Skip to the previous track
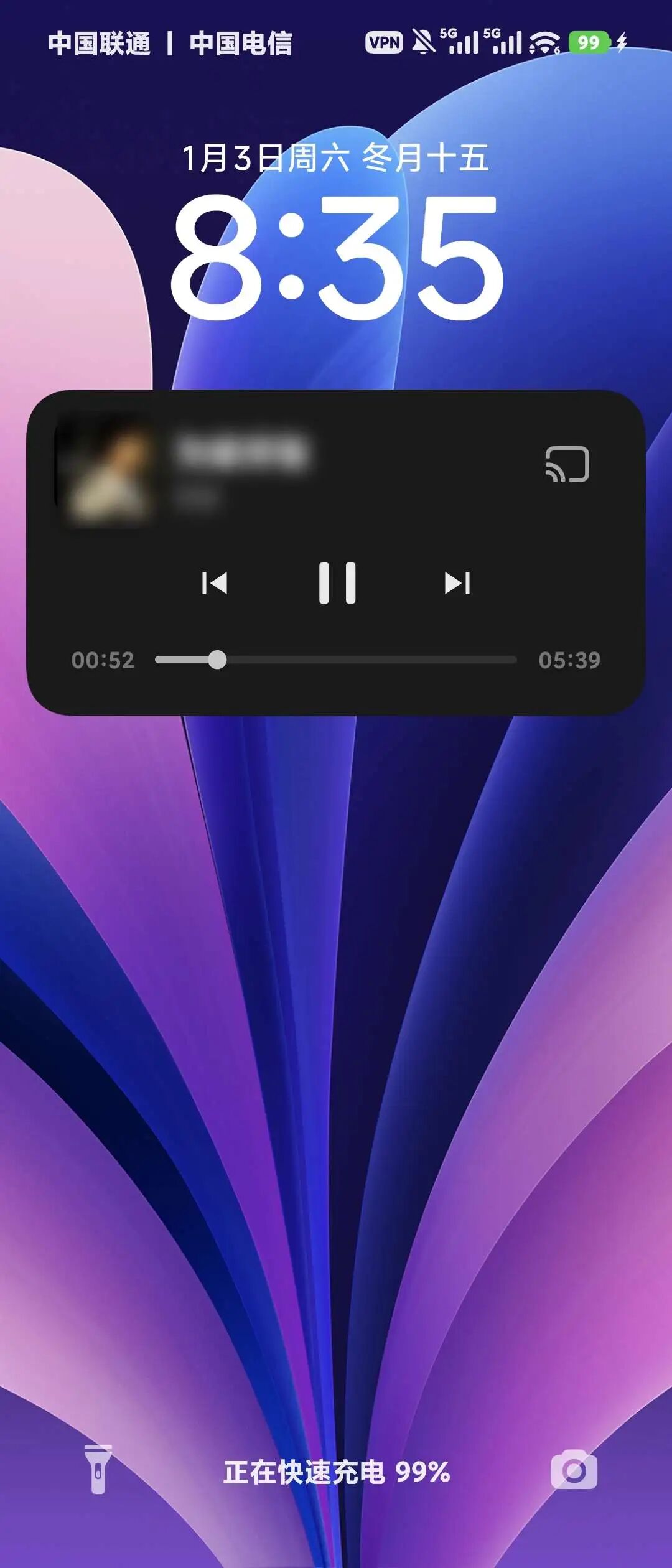 click(x=215, y=583)
